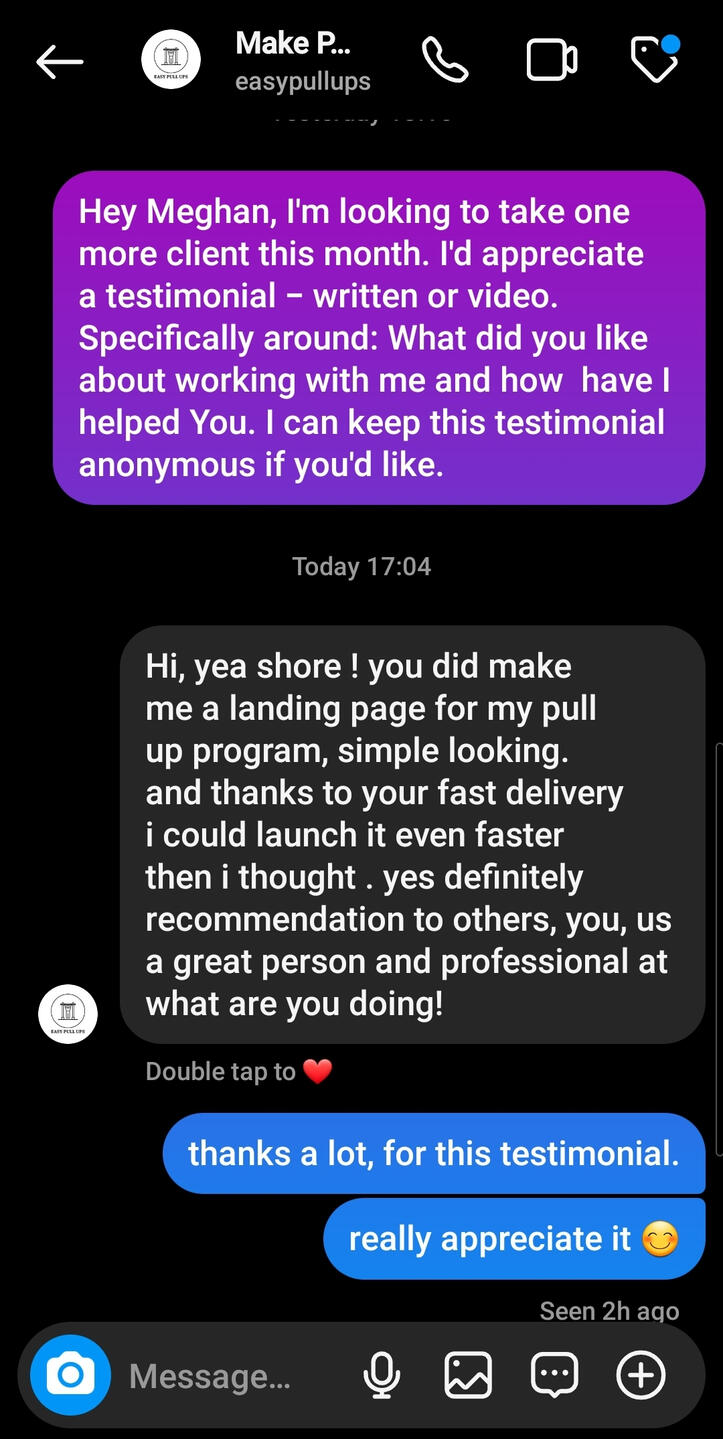Go back to the inbox
The image size is (723, 1439).
point(59,62)
